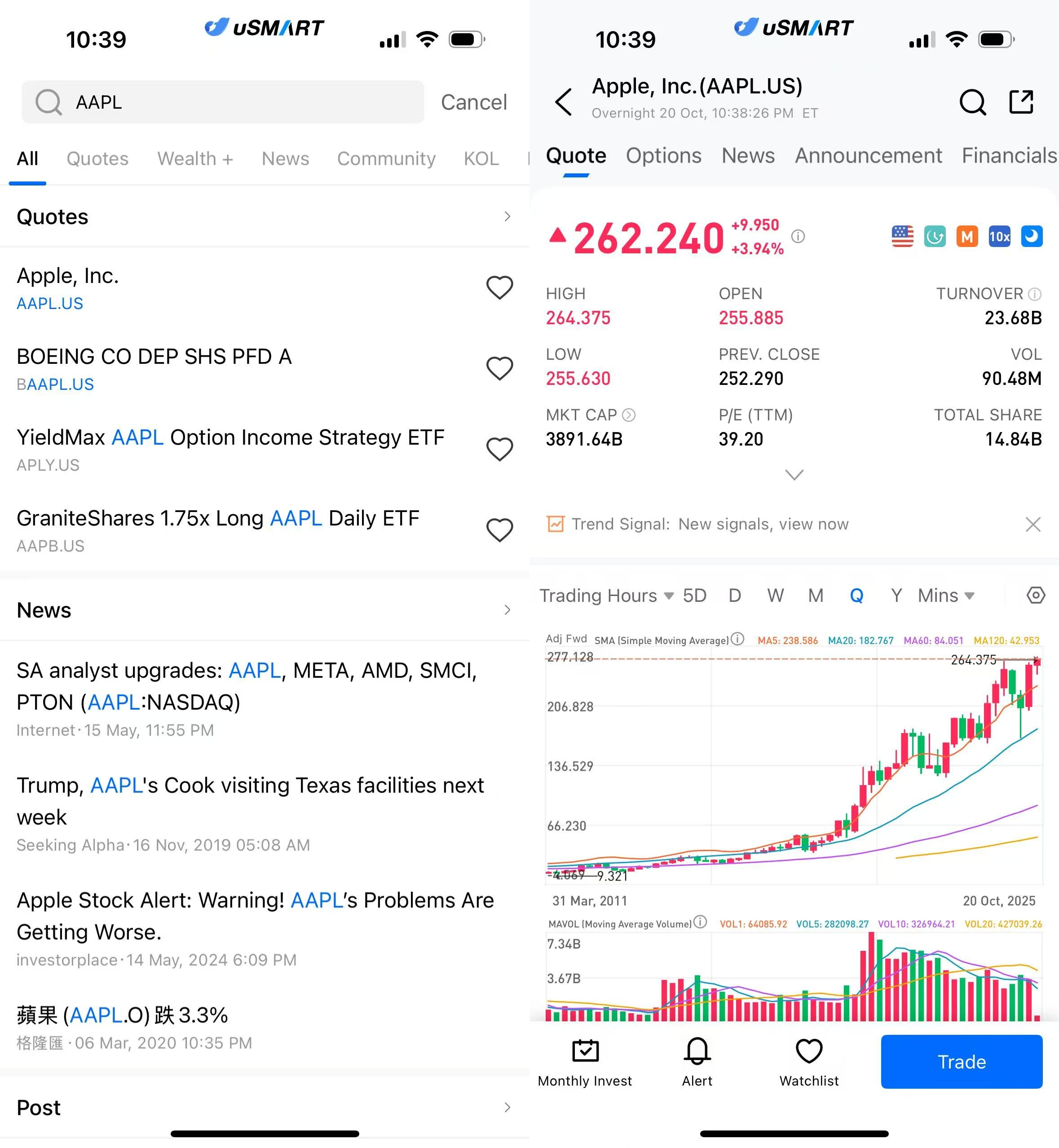Dismiss the Trend Signal banner
The image size is (1059, 1148).
pos(1033,524)
